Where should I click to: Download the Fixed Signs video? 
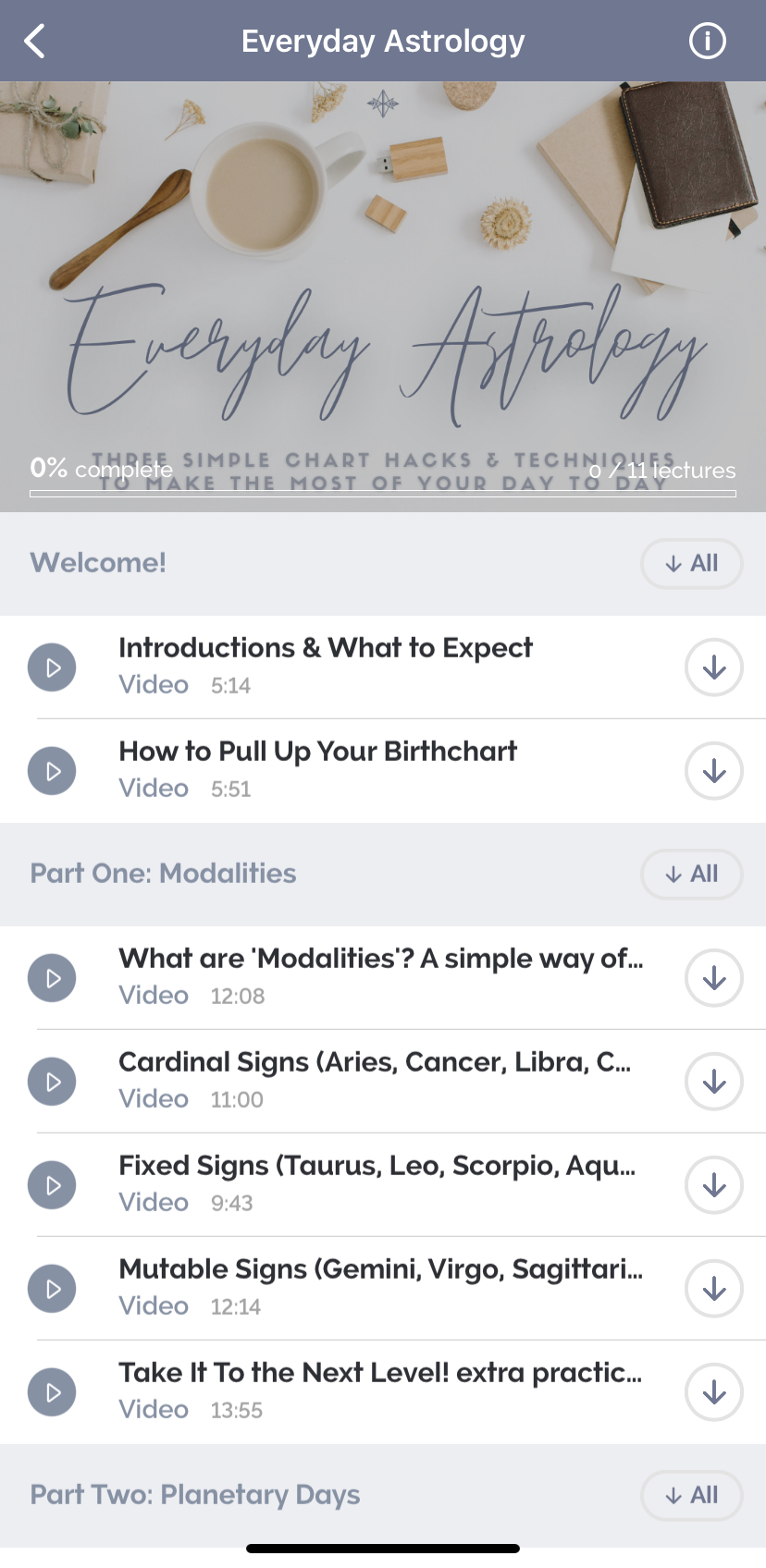tap(714, 1184)
